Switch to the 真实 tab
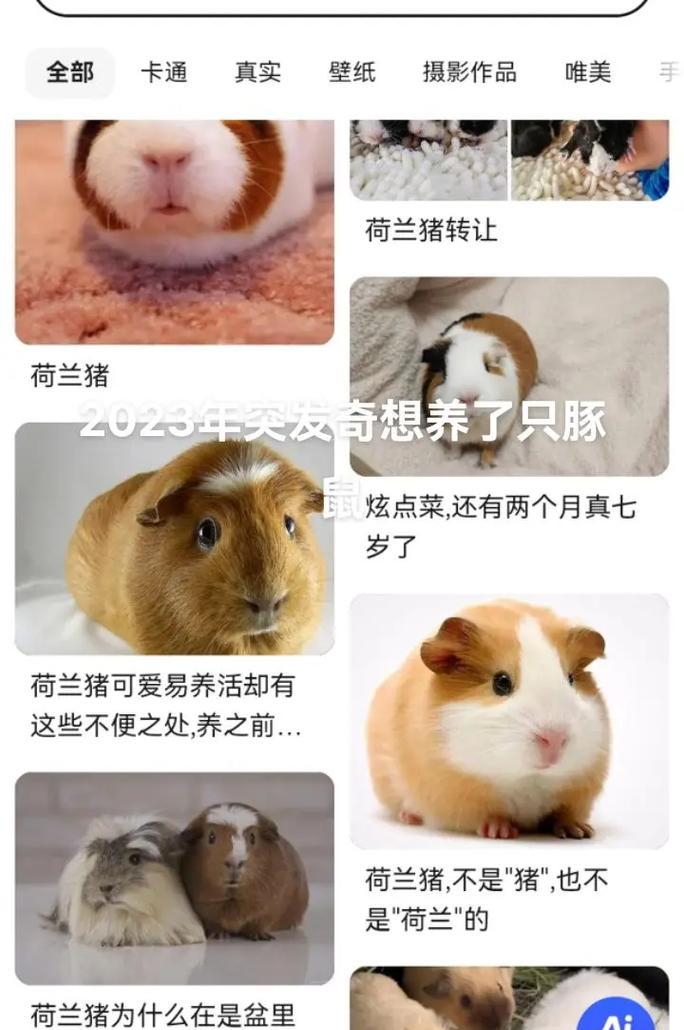 [258, 73]
